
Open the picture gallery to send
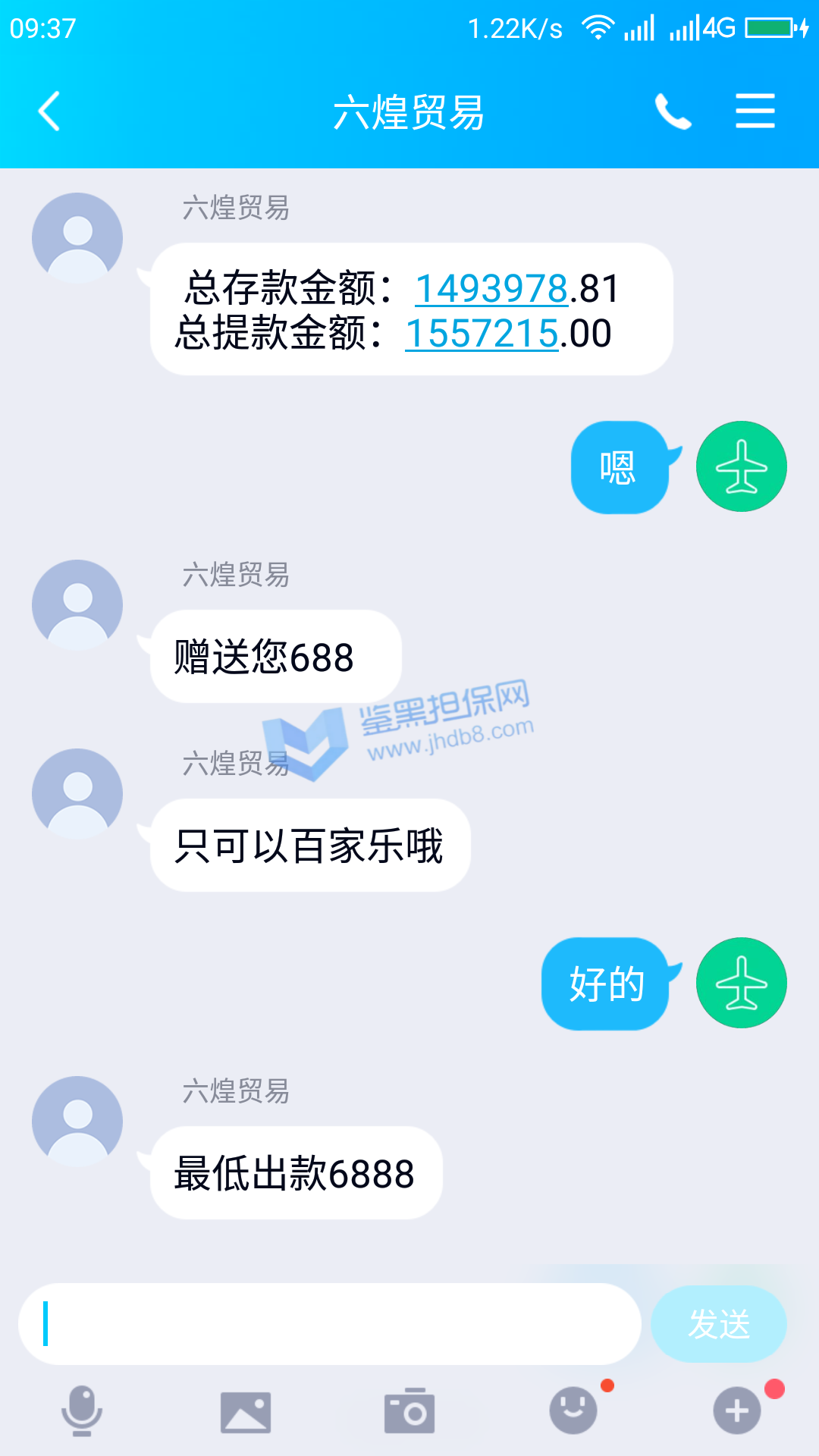click(x=245, y=1412)
